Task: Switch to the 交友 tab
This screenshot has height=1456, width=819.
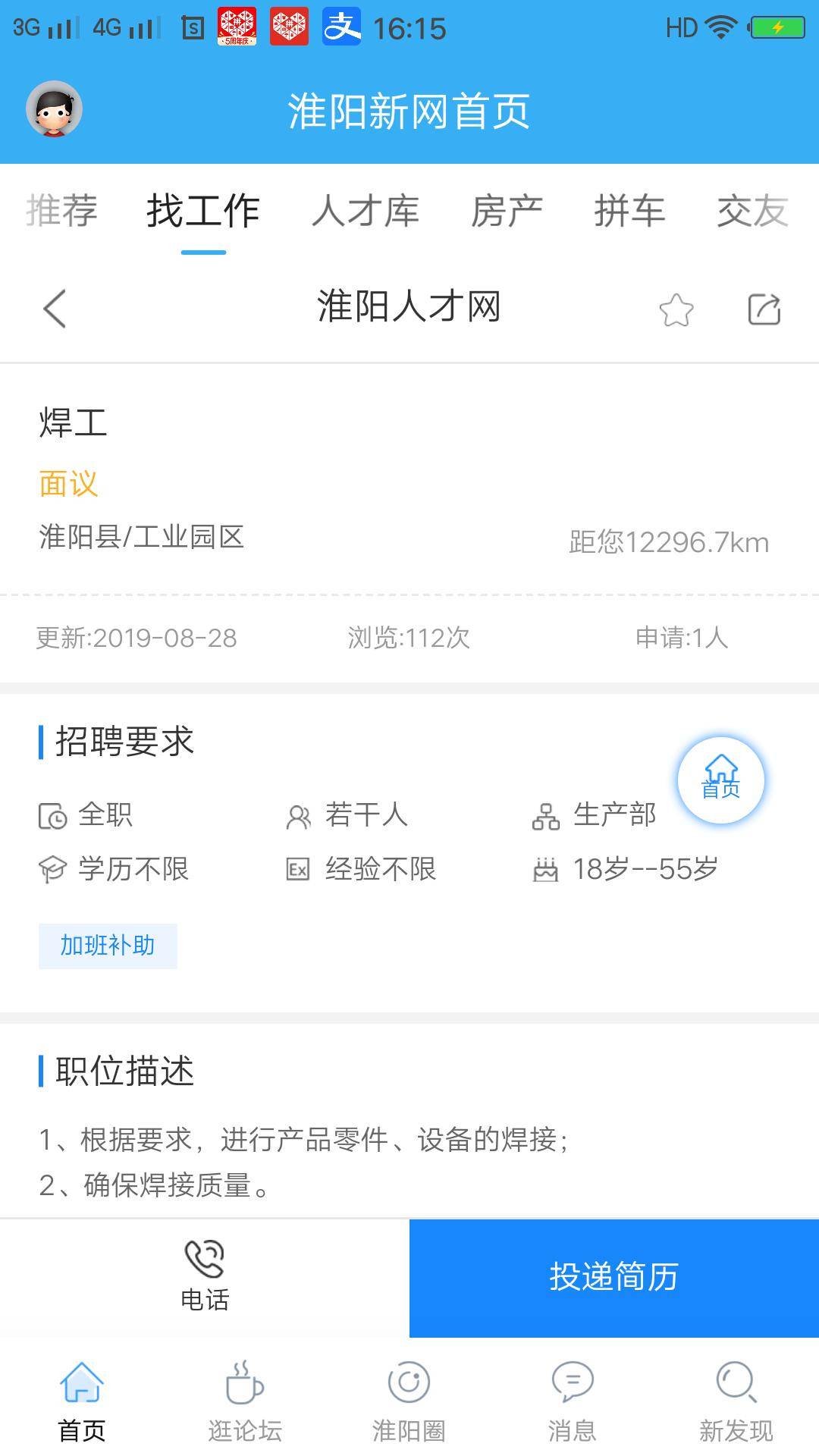Action: (752, 210)
